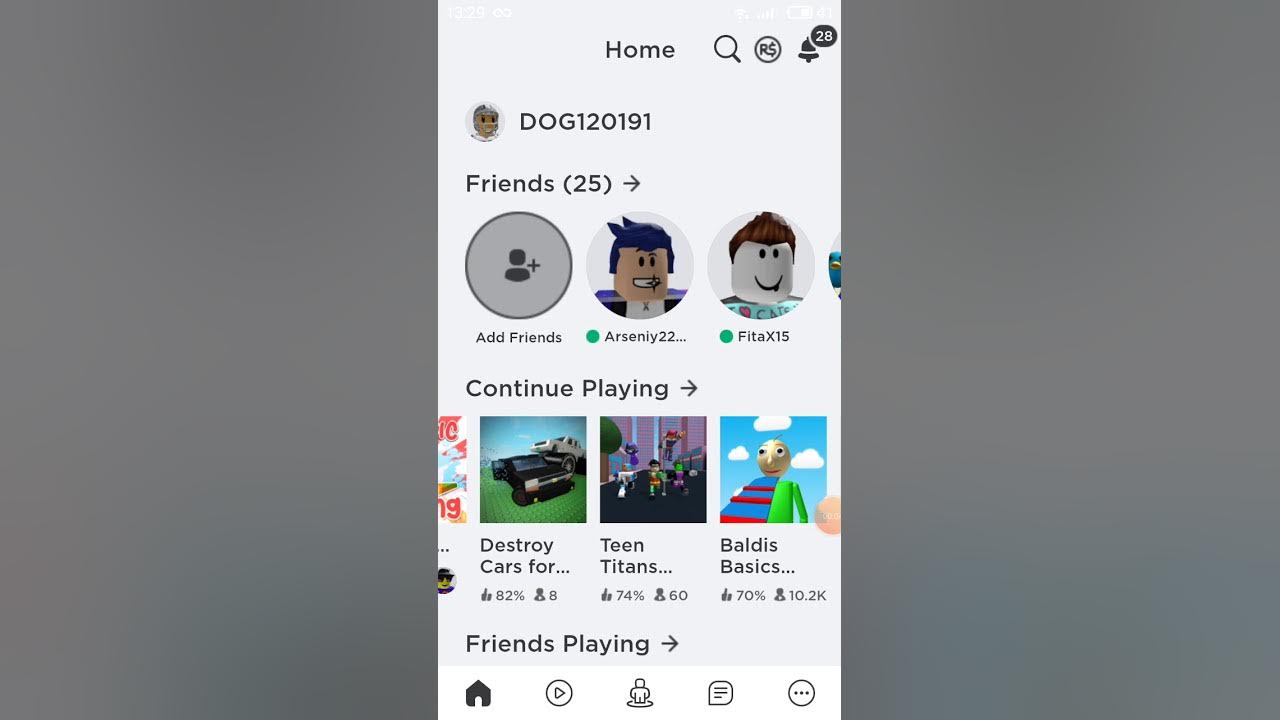
Task: Open the More options tab
Action: (x=801, y=693)
